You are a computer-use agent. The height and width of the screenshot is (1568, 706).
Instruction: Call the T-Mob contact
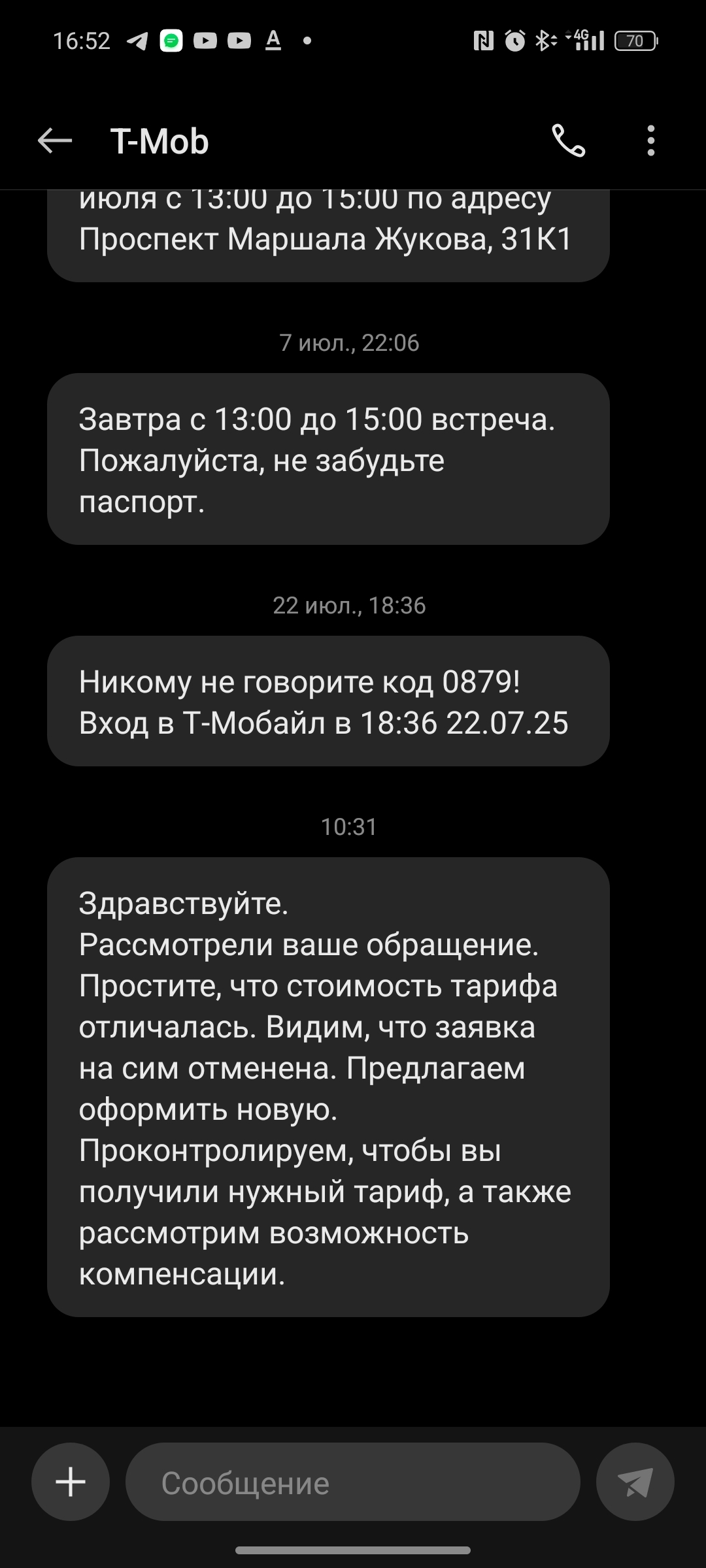[568, 140]
